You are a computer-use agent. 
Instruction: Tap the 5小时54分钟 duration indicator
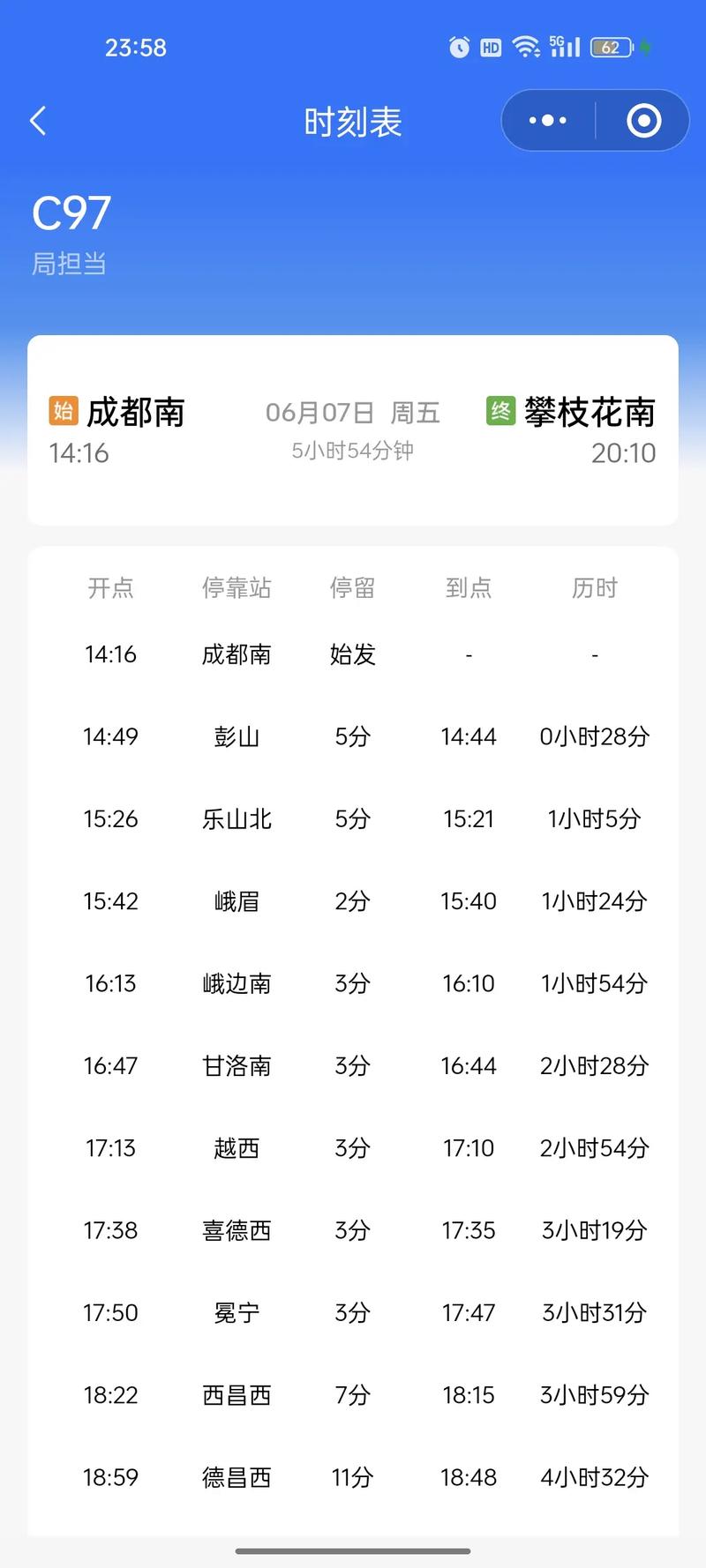[x=354, y=451]
